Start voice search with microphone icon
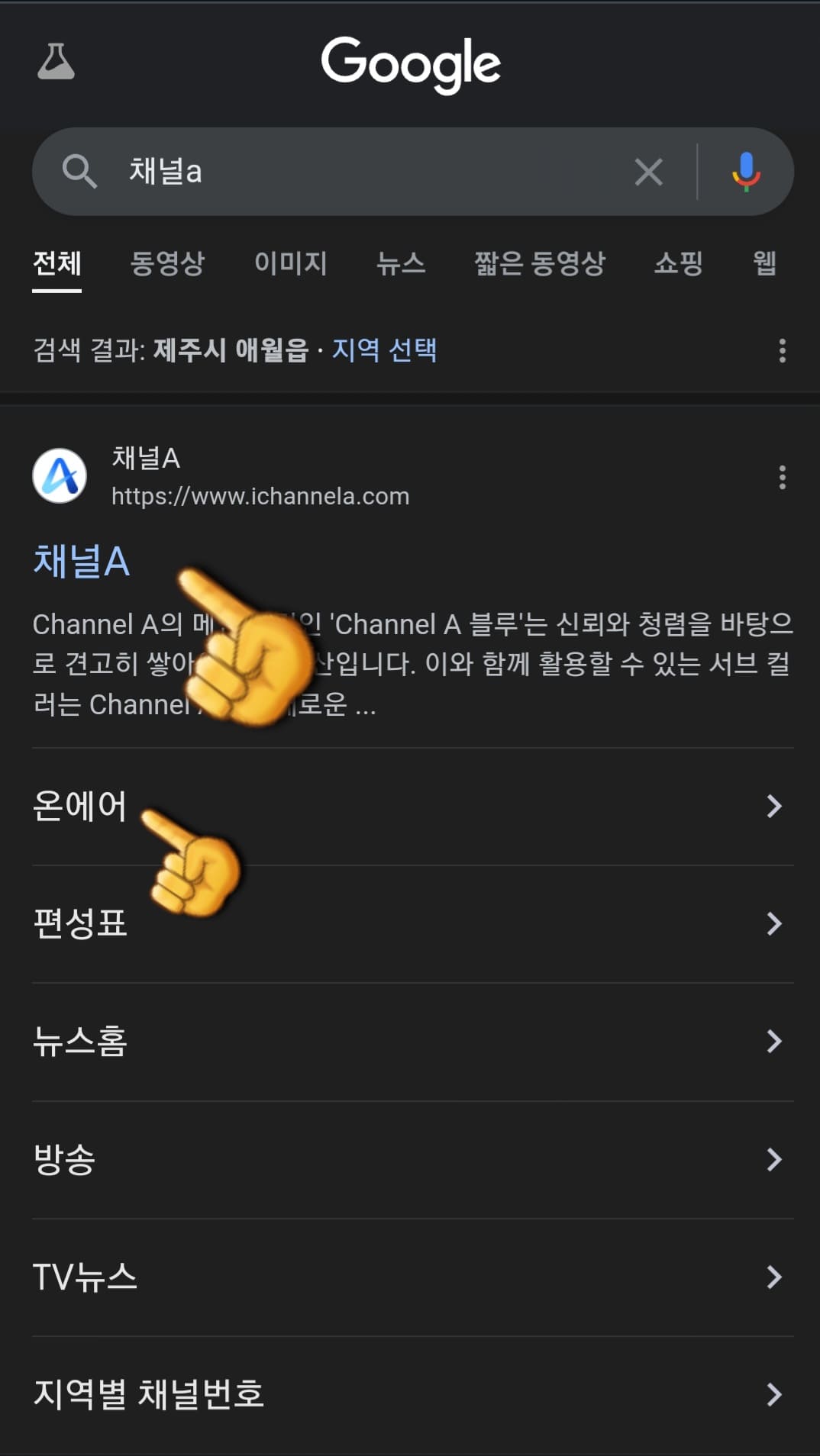 point(745,172)
